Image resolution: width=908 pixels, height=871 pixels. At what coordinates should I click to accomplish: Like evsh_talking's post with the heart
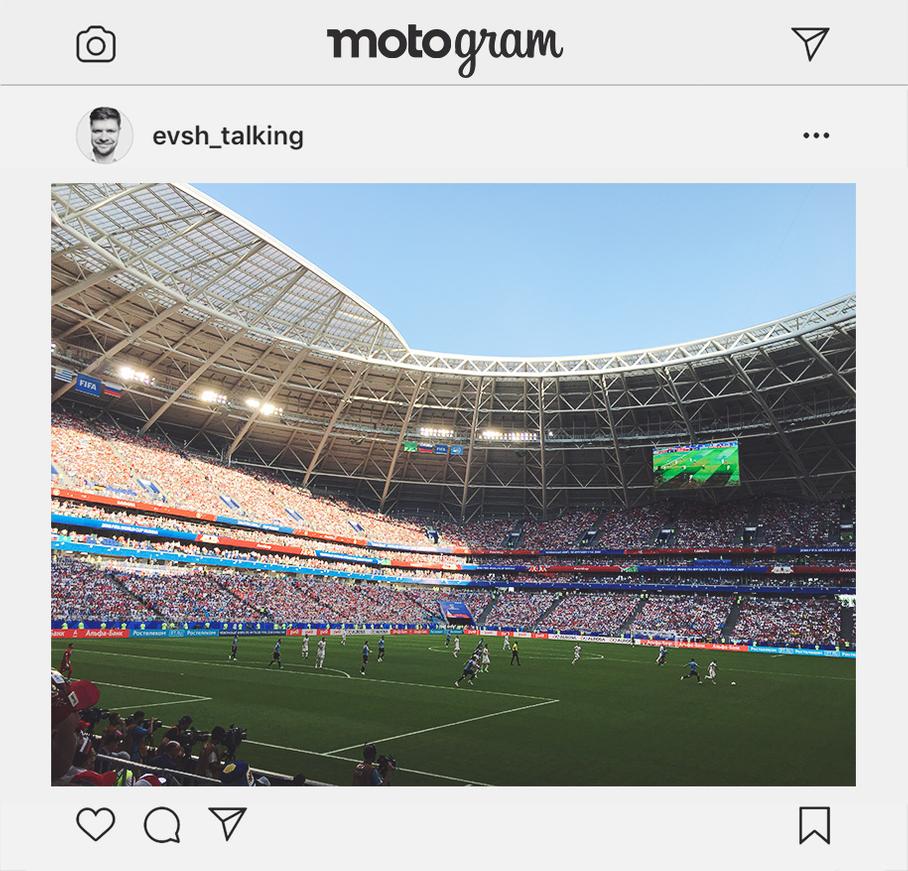click(x=96, y=825)
